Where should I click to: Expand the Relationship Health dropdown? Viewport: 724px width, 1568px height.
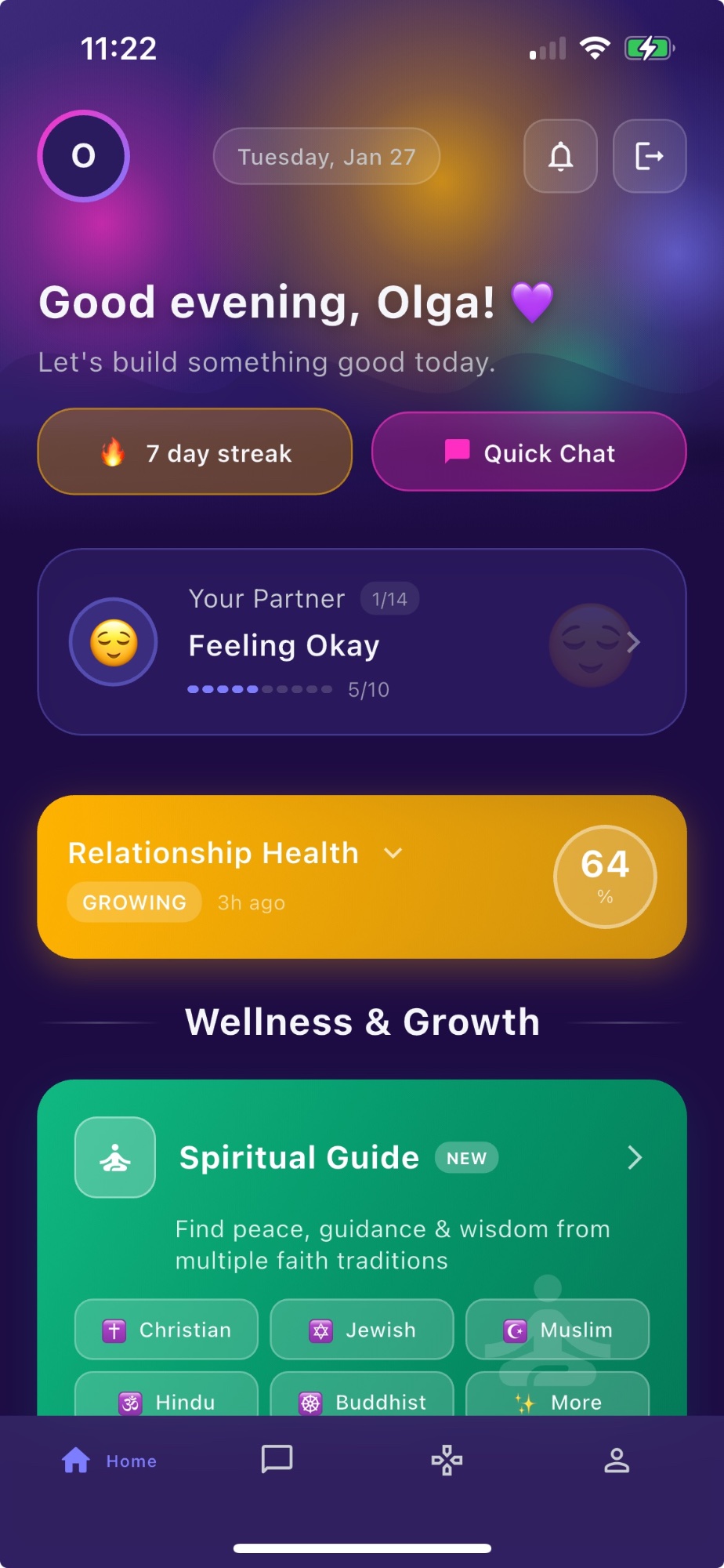click(393, 853)
